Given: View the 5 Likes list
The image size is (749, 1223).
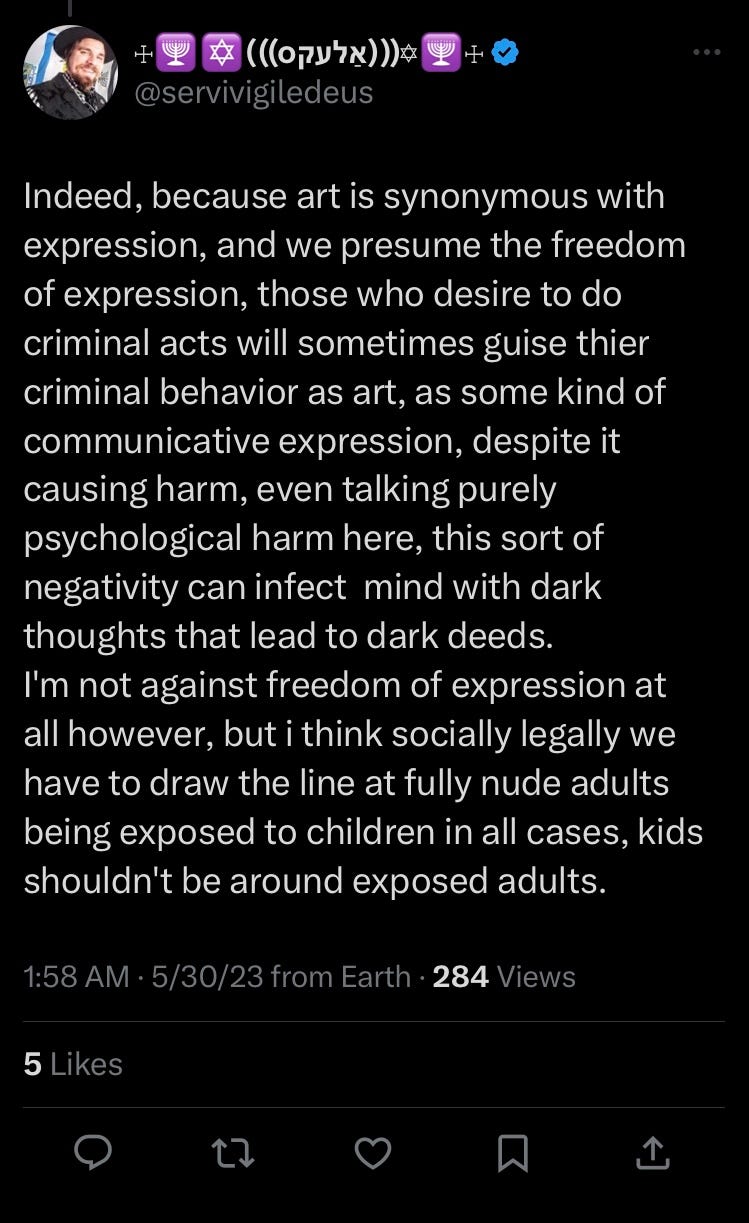Looking at the screenshot, I should click(73, 1064).
